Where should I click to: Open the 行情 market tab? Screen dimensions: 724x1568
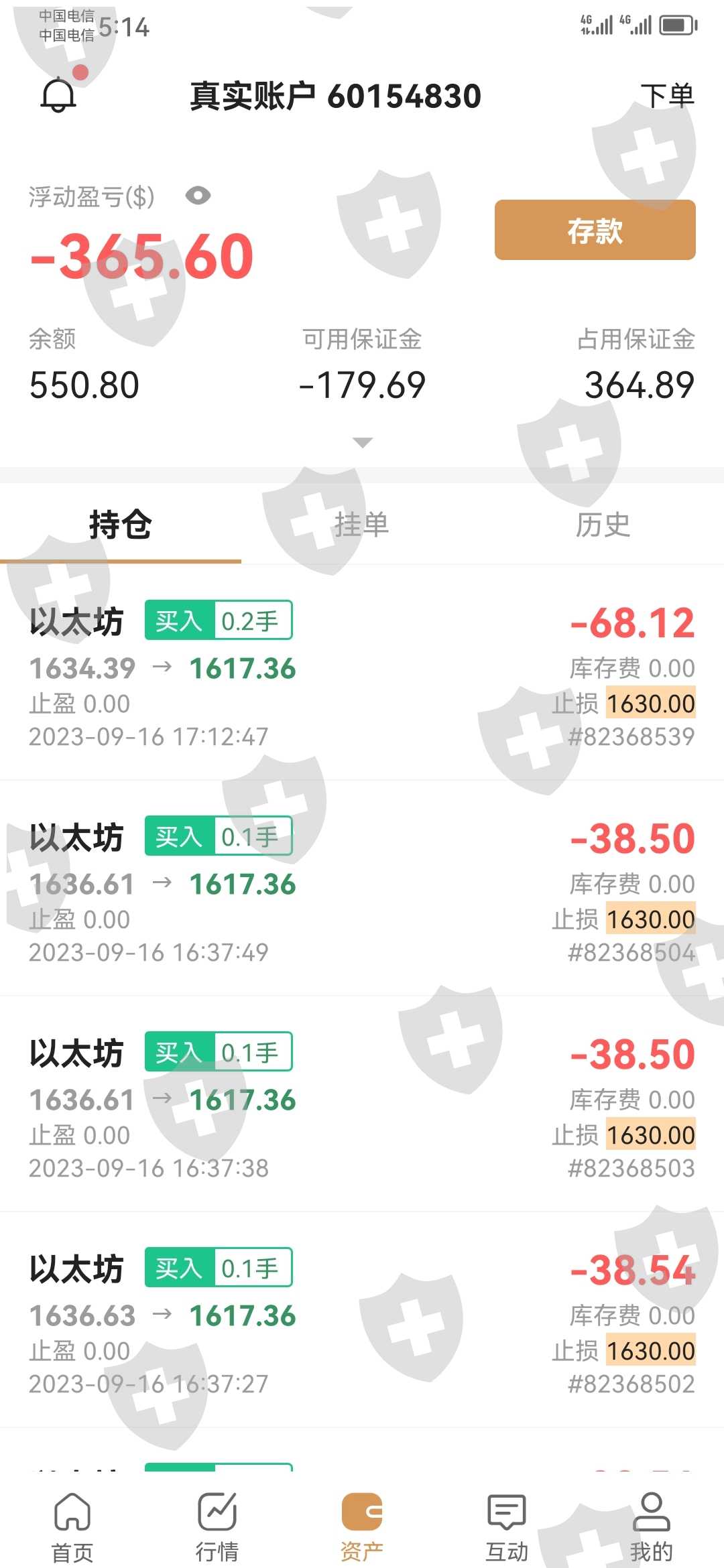click(x=217, y=1524)
